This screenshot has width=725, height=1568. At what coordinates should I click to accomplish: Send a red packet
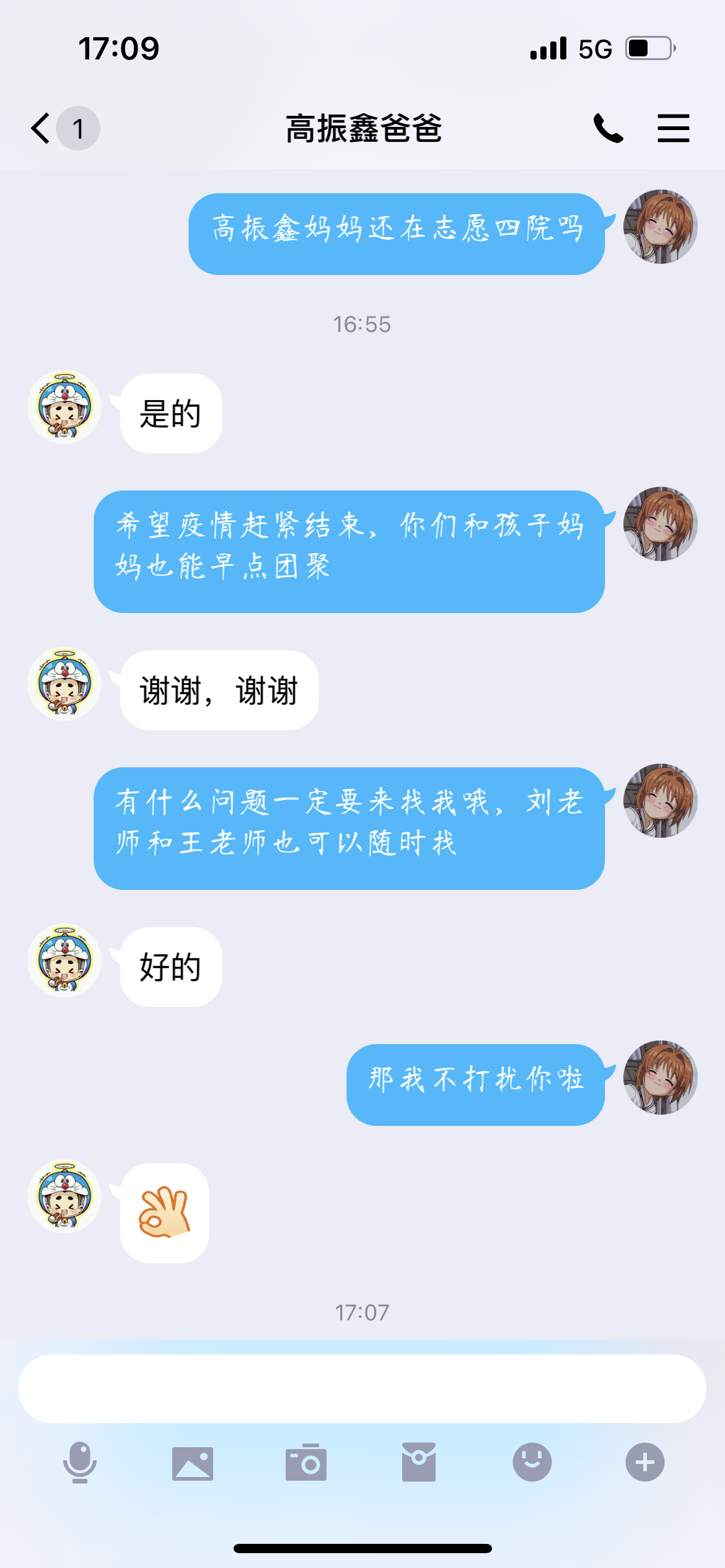pos(419,1462)
